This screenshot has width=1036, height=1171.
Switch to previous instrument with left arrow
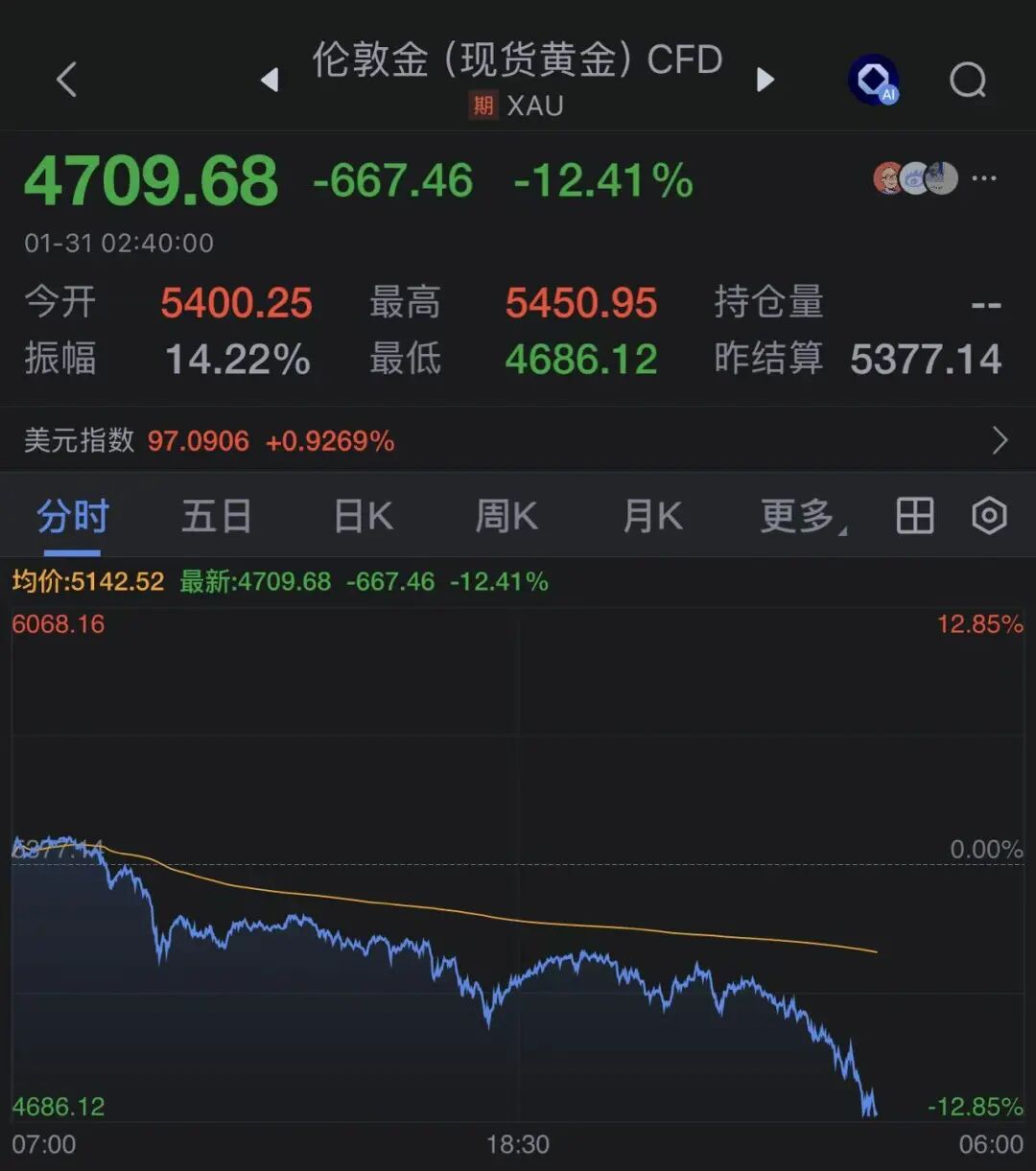pos(269,81)
